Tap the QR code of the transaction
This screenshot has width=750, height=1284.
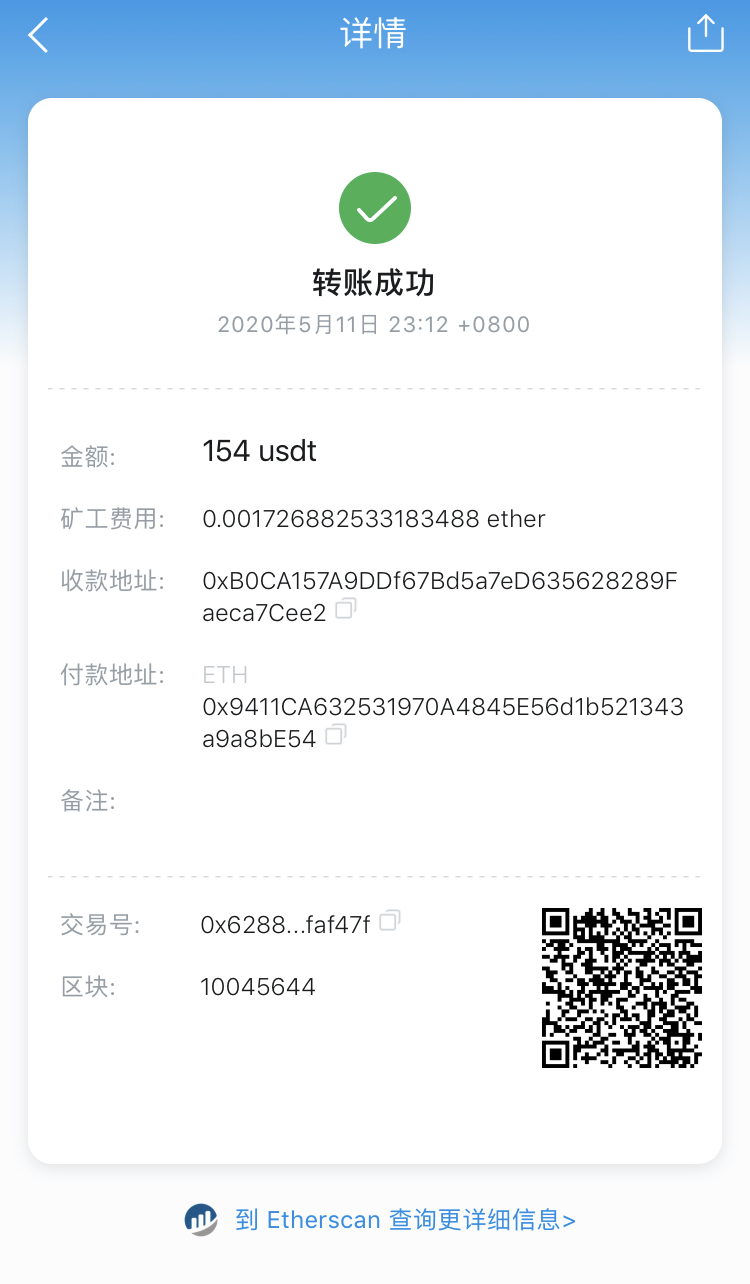tap(622, 988)
